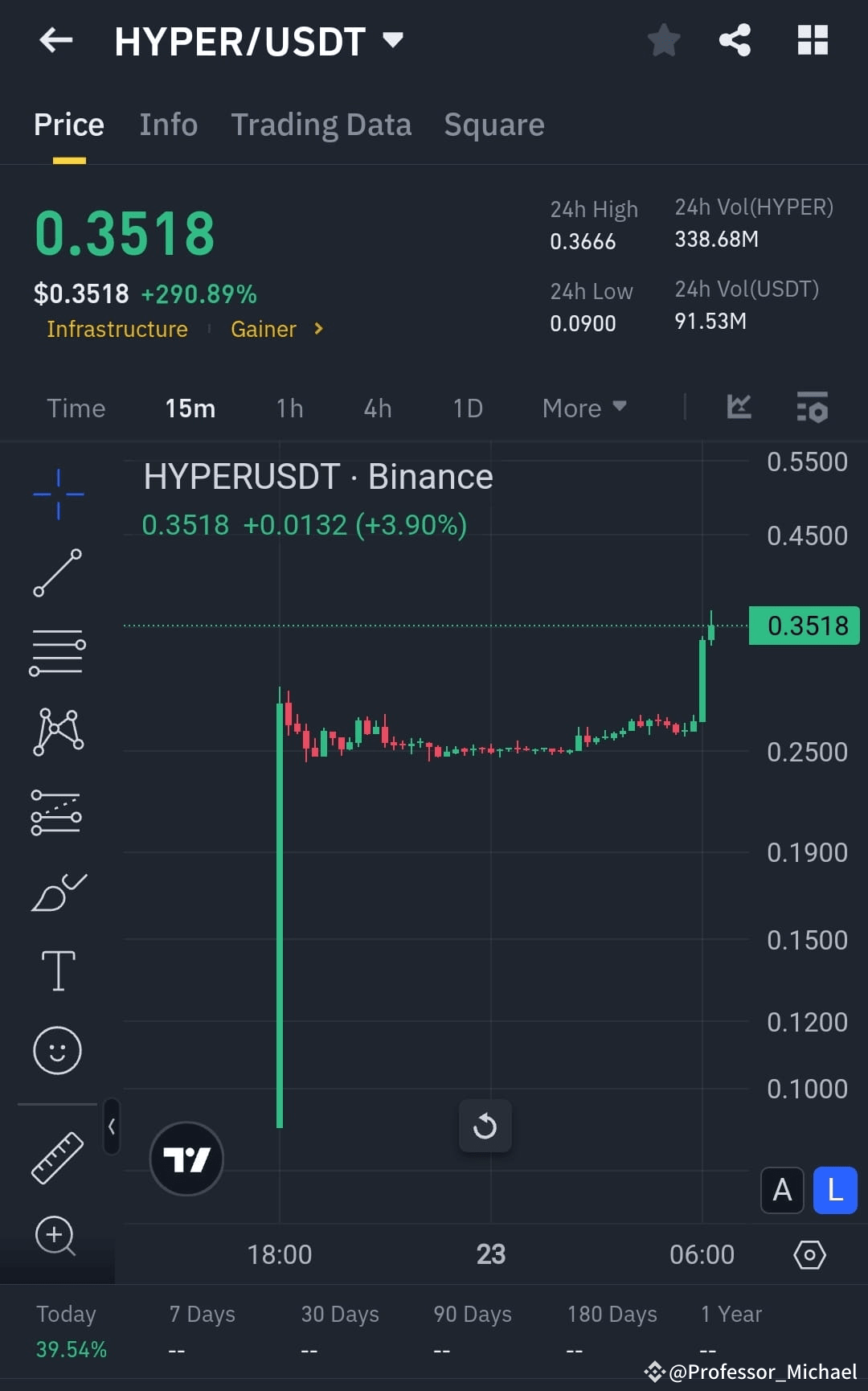868x1391 pixels.
Task: Open the Gainer category link
Action: (x=264, y=329)
